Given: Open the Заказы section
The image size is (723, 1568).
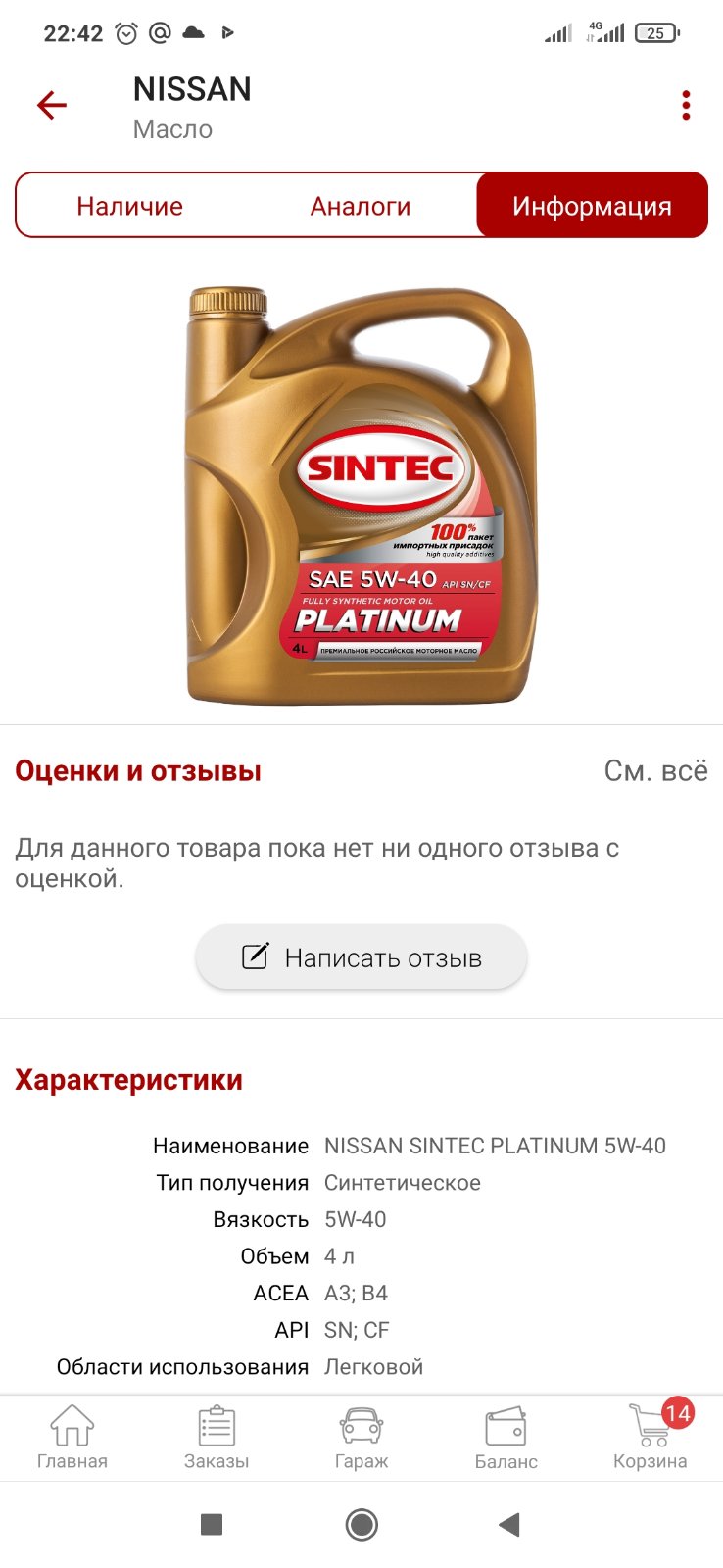Looking at the screenshot, I should click(217, 1438).
